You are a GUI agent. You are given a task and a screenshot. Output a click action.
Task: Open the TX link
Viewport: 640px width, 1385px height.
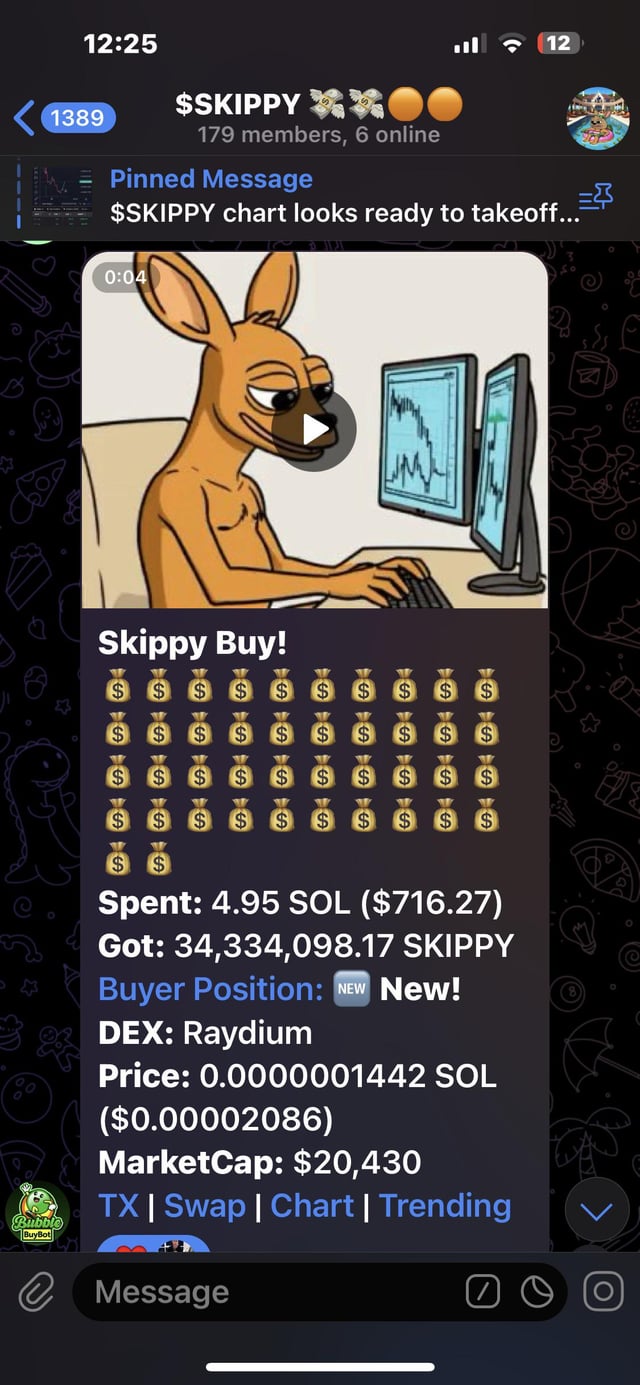click(118, 1205)
